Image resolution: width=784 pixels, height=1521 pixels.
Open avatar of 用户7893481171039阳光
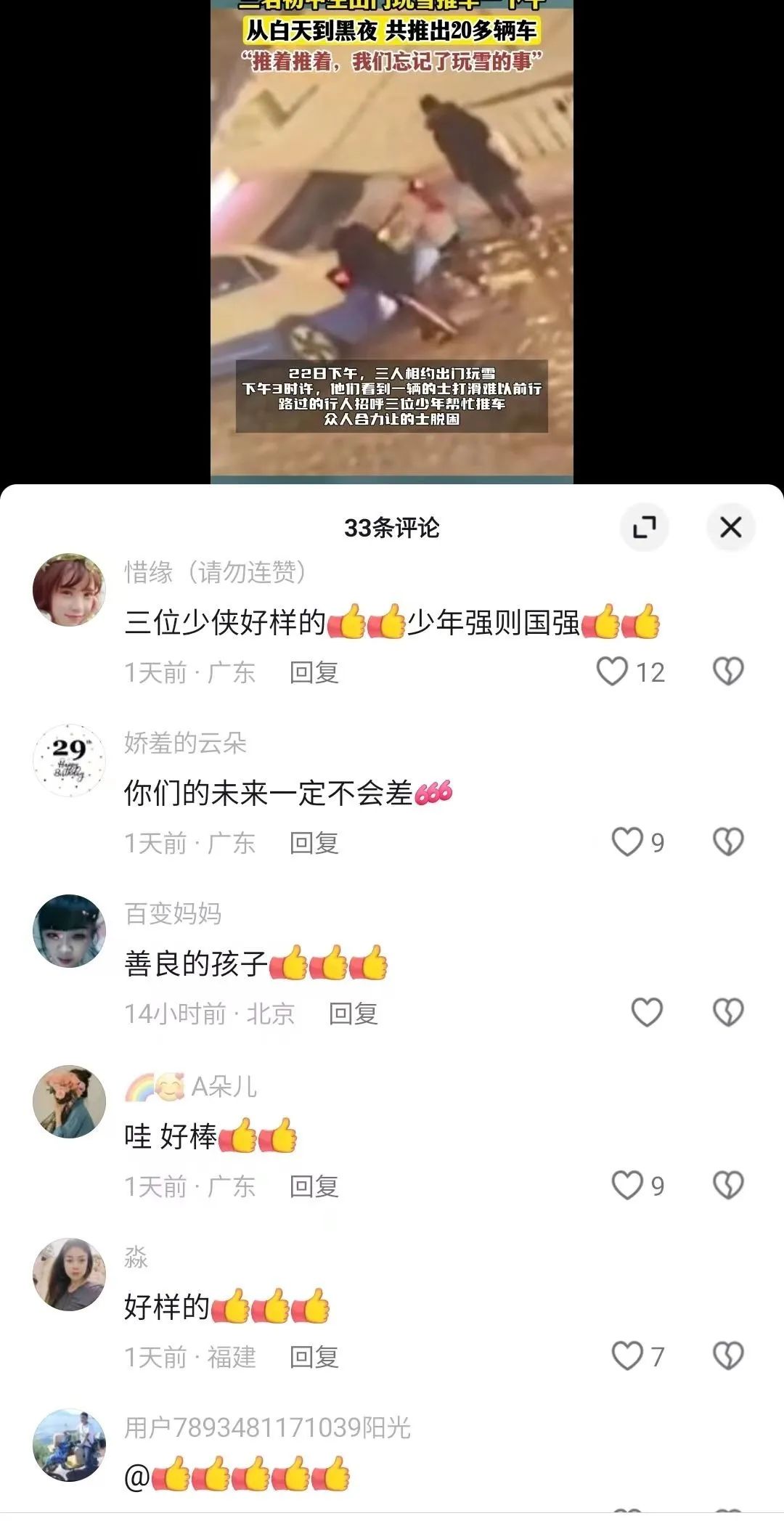(69, 1445)
